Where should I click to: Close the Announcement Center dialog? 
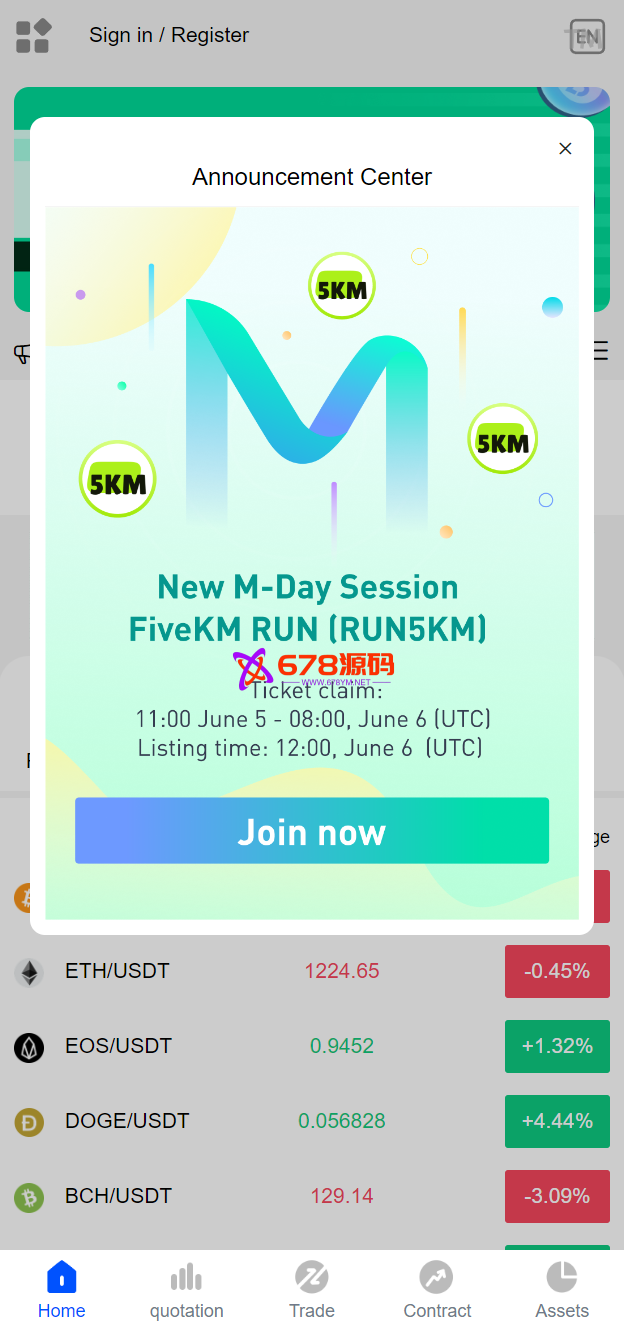[565, 149]
